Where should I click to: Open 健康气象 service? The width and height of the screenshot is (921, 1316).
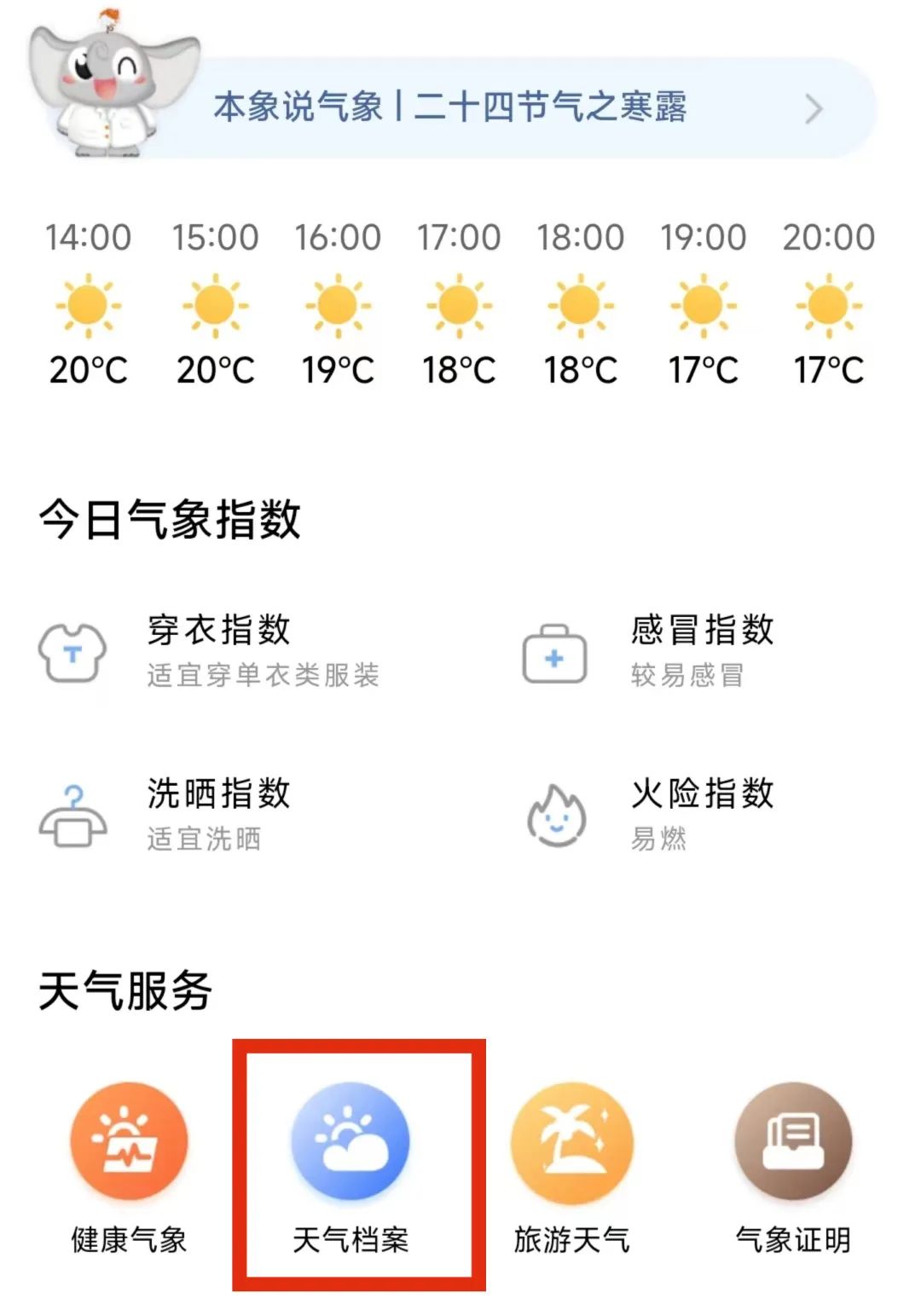[x=129, y=1166]
